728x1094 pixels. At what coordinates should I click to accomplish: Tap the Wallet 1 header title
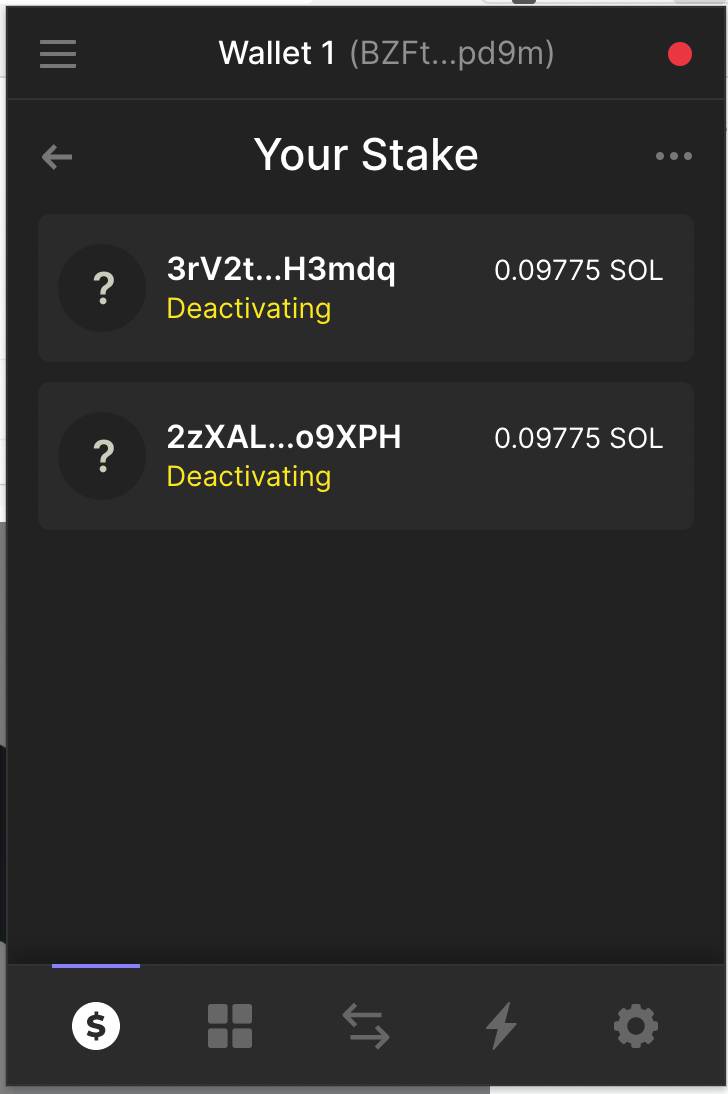click(x=276, y=54)
